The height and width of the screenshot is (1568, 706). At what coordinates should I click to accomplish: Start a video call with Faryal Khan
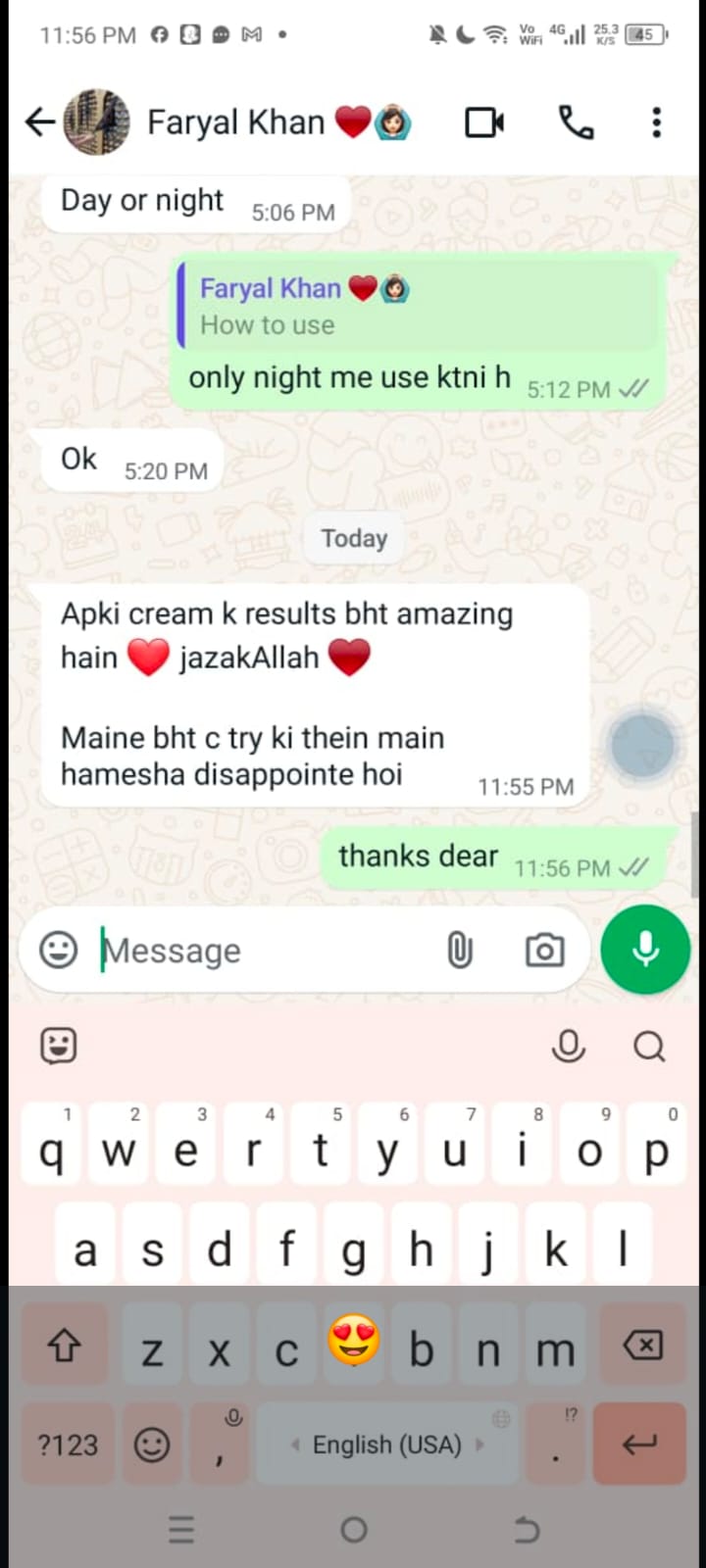pos(484,122)
